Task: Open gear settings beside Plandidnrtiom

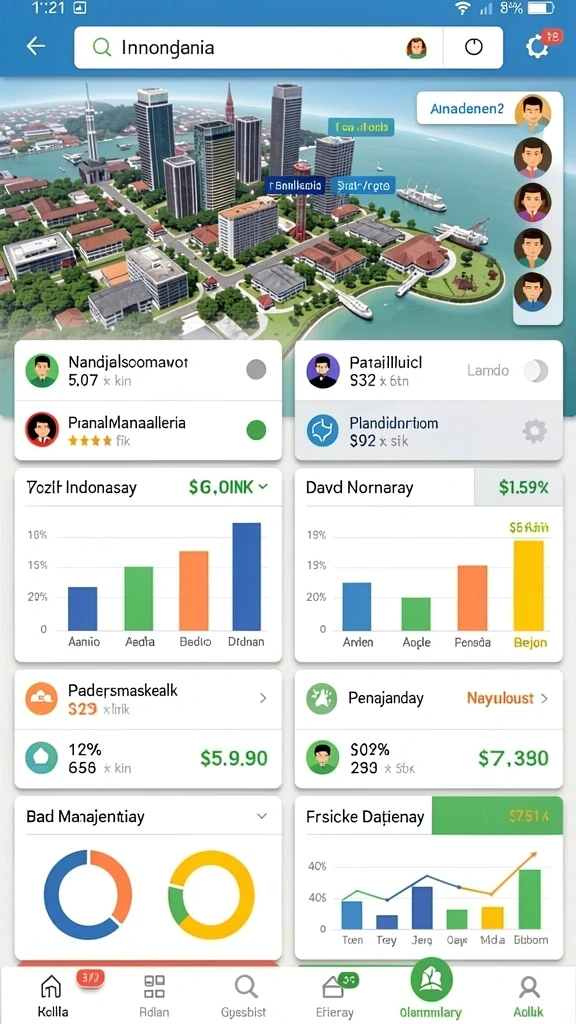Action: point(534,431)
